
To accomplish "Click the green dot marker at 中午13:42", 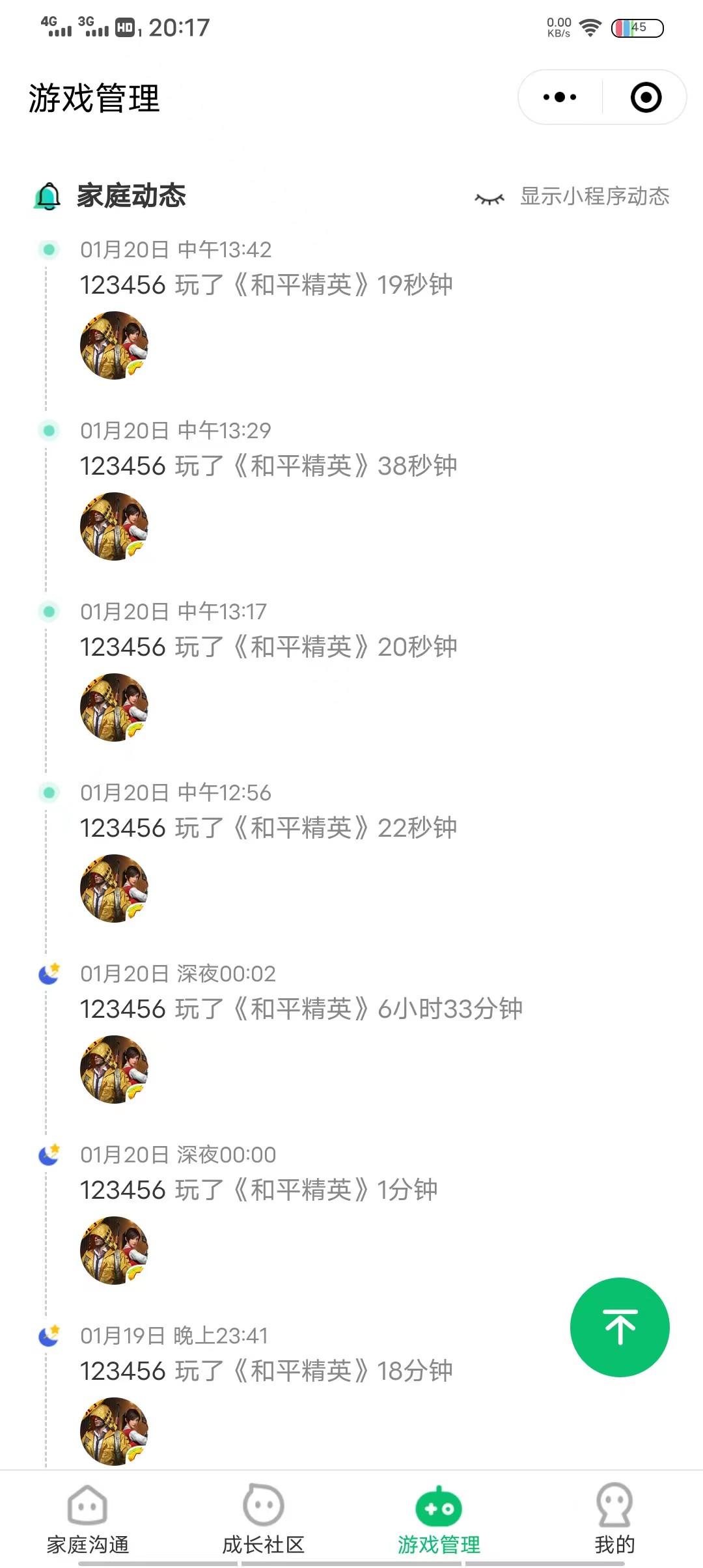I will click(48, 249).
